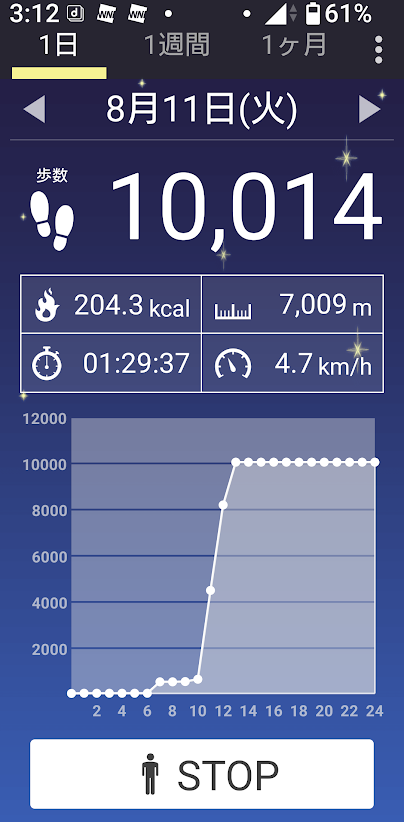Tap the STOP button

click(x=202, y=774)
